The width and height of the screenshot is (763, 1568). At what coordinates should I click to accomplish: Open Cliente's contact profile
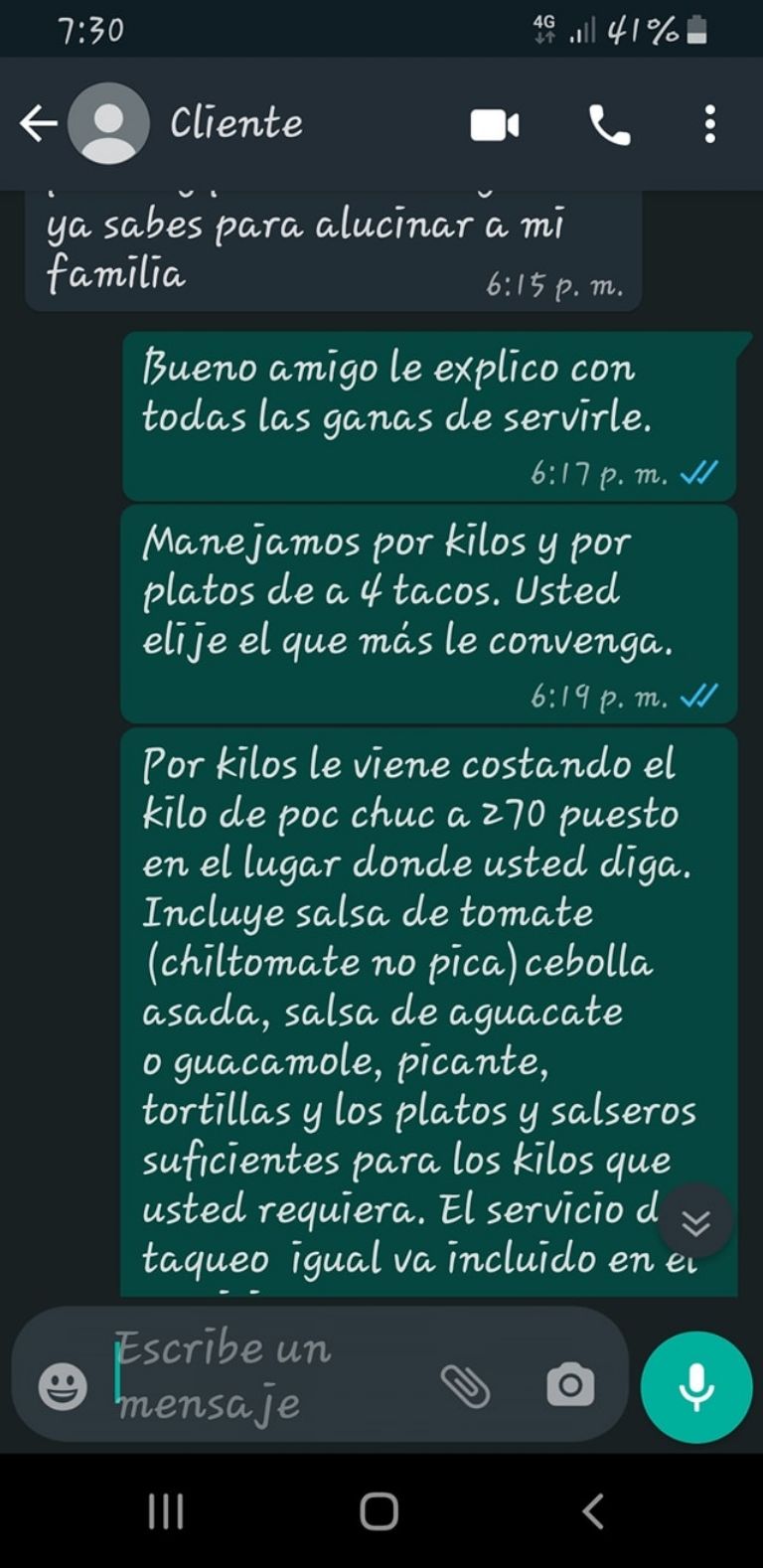[236, 123]
